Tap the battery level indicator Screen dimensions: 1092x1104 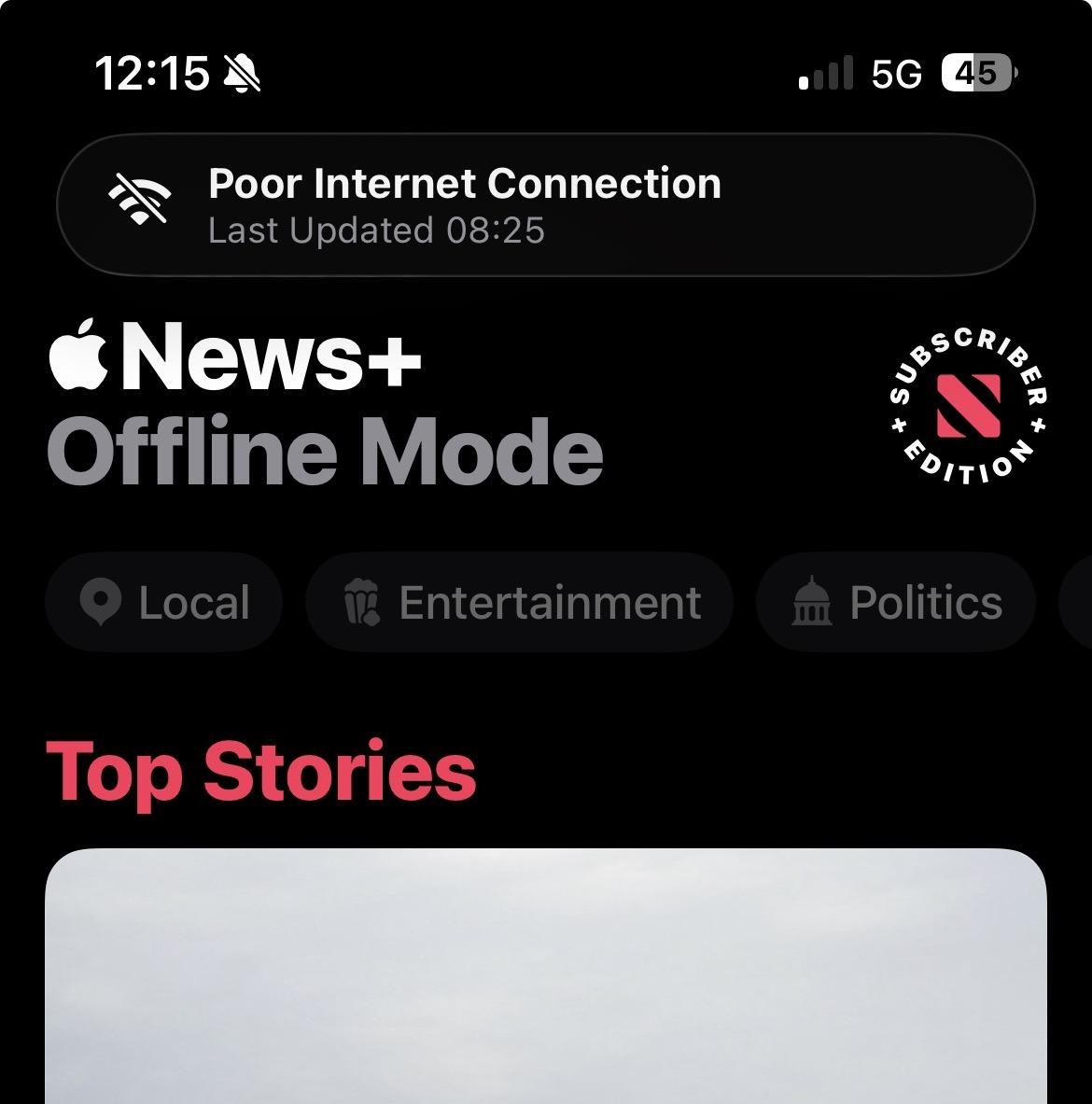tap(979, 73)
